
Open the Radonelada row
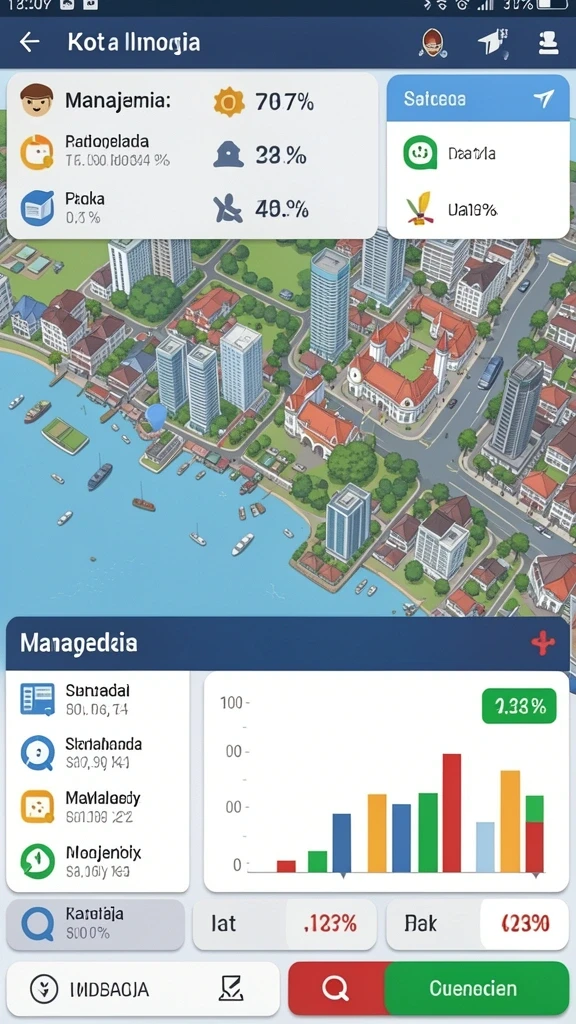click(x=98, y=150)
